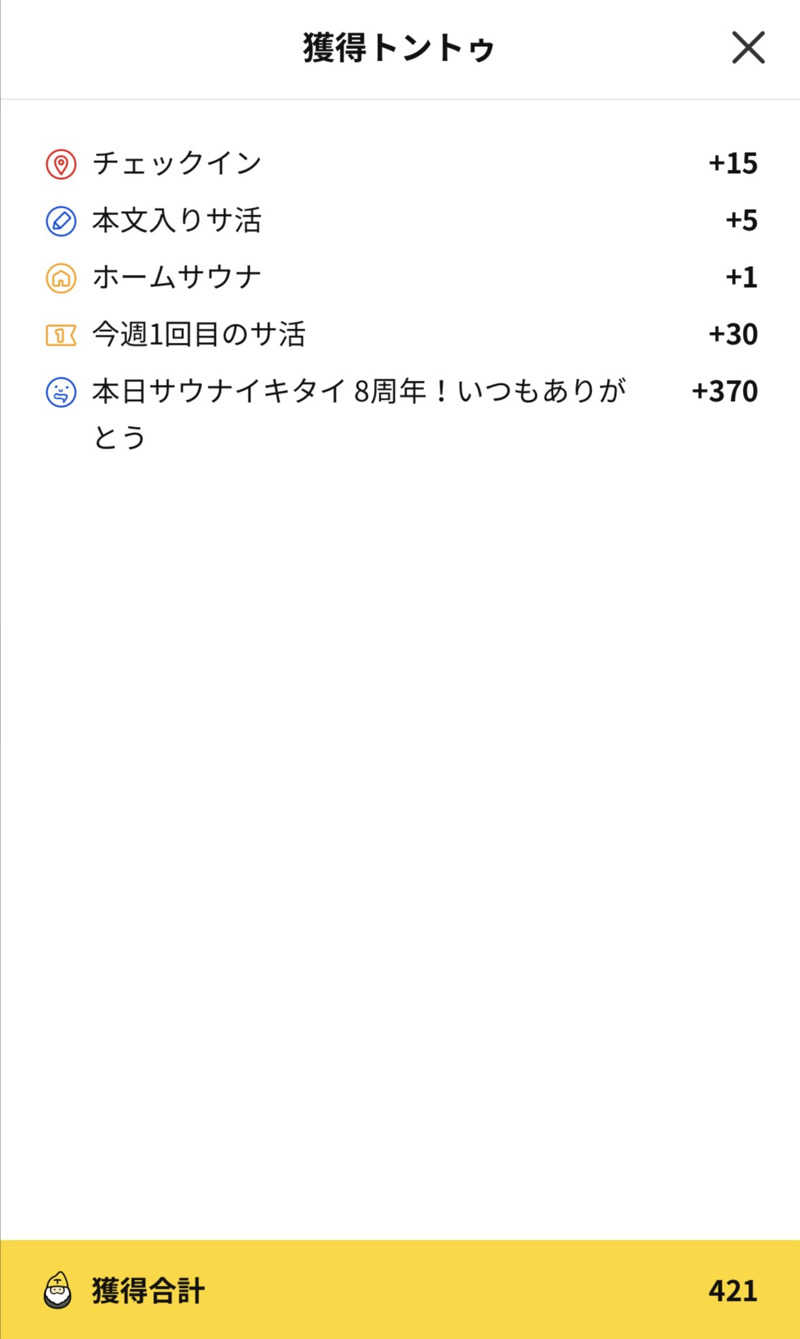Click the smiling face anniversary icon
Viewport: 800px width, 1339px height.
tap(58, 392)
